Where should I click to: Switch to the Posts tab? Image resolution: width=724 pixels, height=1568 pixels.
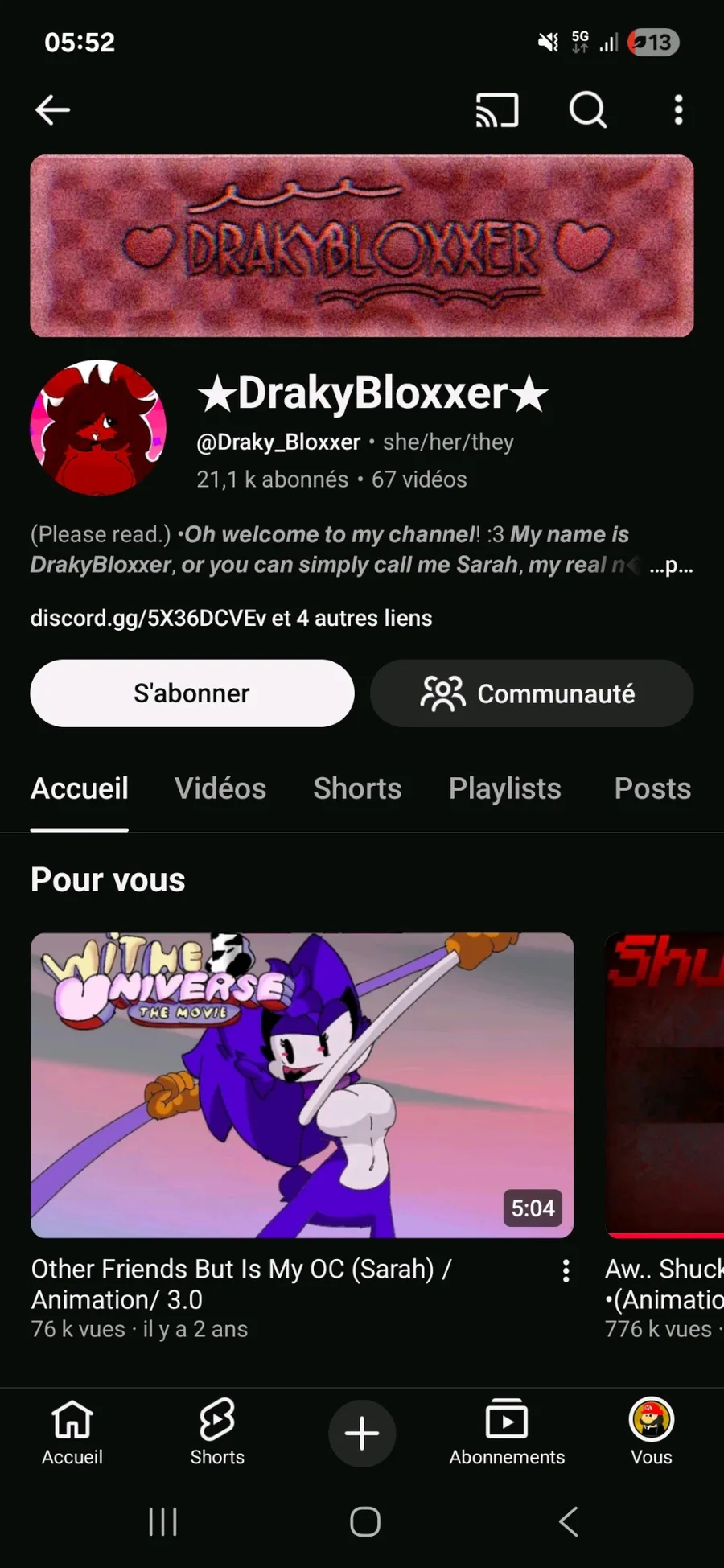coord(652,788)
